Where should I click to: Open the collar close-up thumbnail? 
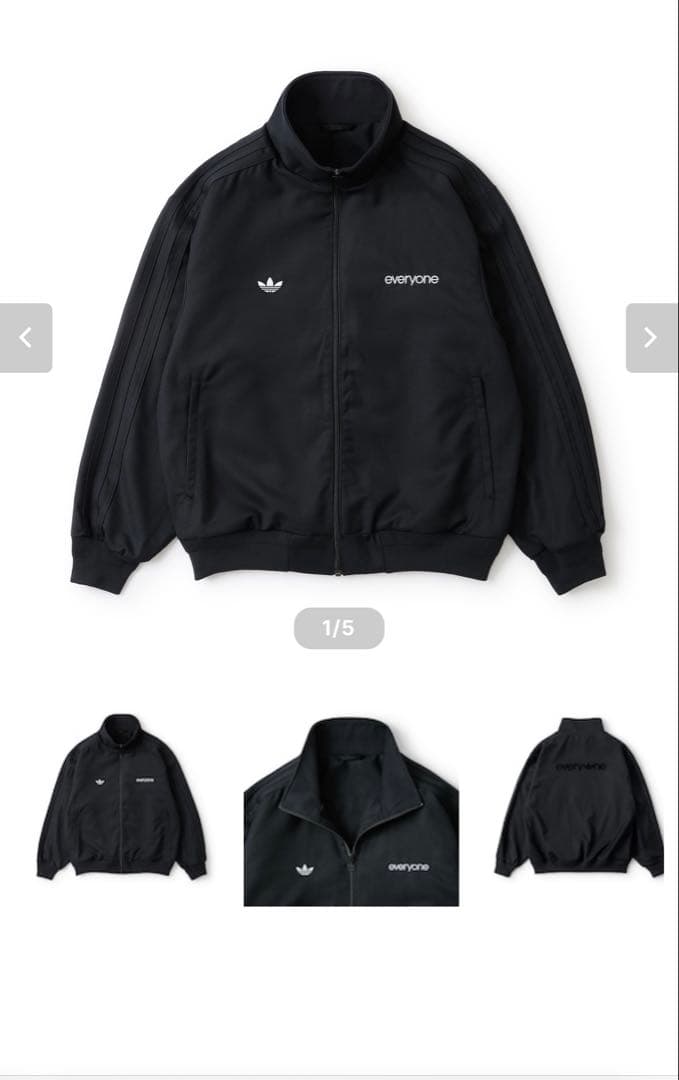(351, 812)
